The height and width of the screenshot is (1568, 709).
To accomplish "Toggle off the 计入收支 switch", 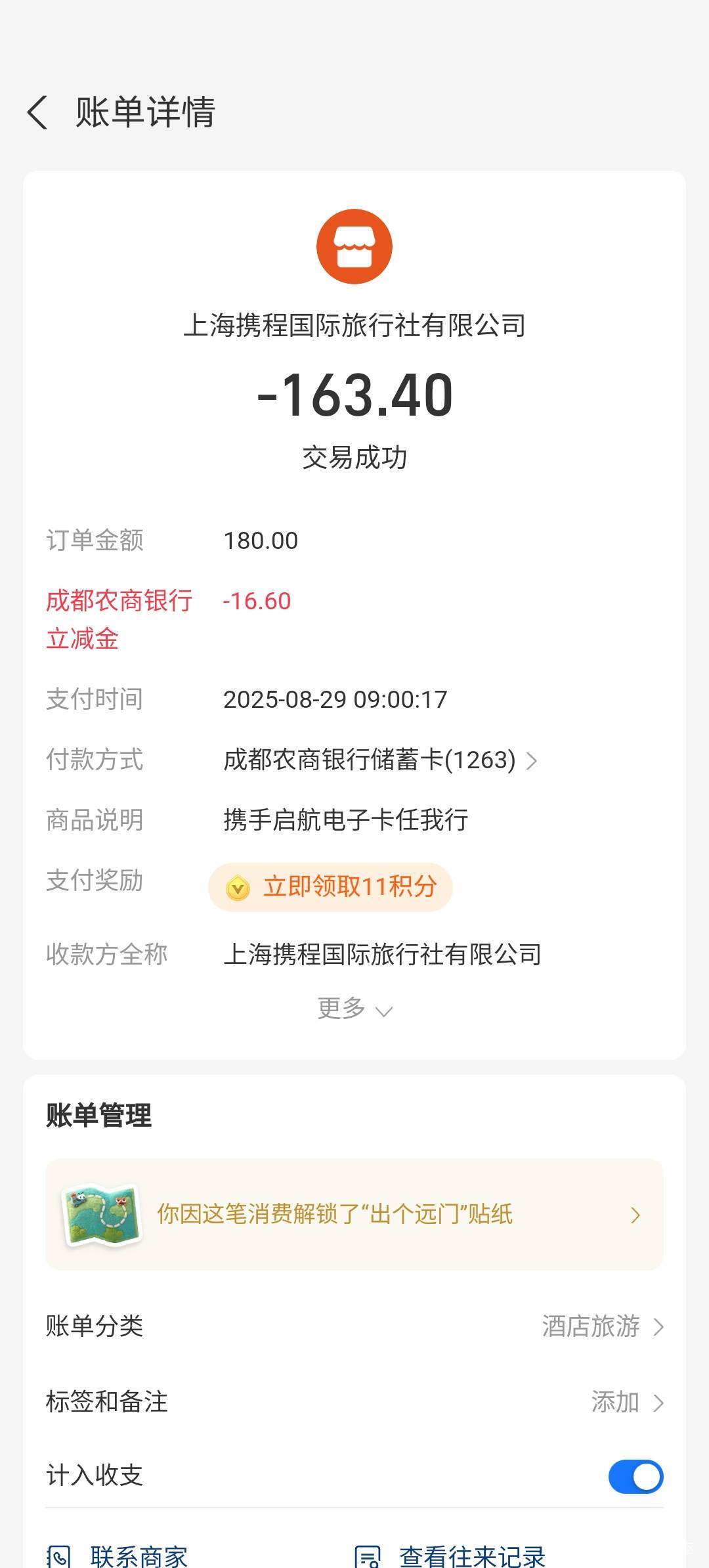I will click(x=635, y=1477).
